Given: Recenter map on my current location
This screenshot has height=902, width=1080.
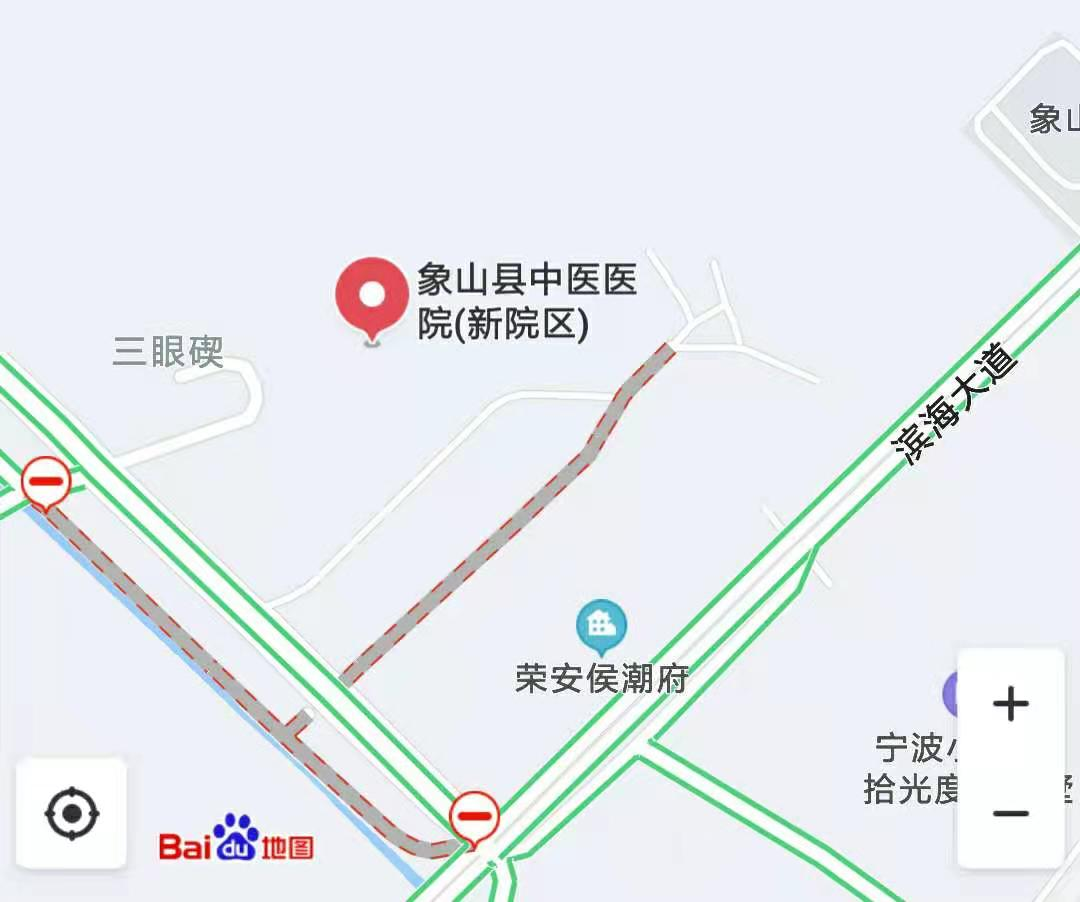Looking at the screenshot, I should coord(72,813).
